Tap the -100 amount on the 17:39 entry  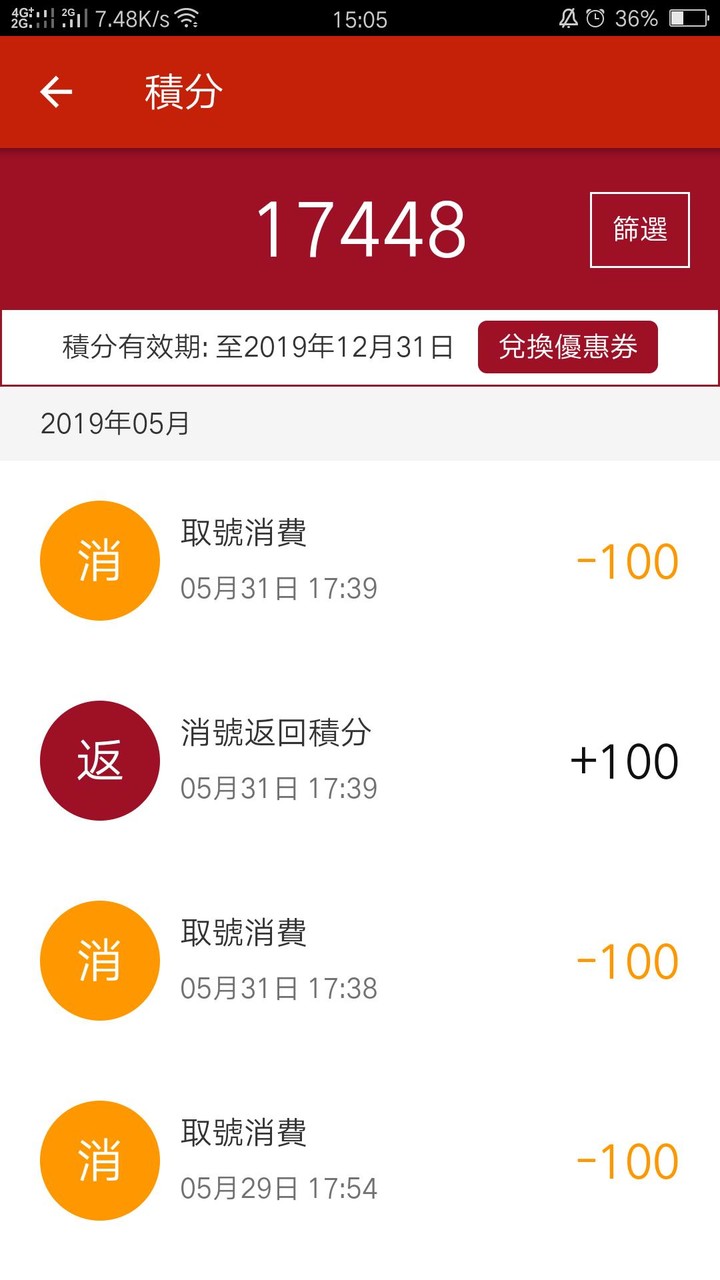coord(628,560)
